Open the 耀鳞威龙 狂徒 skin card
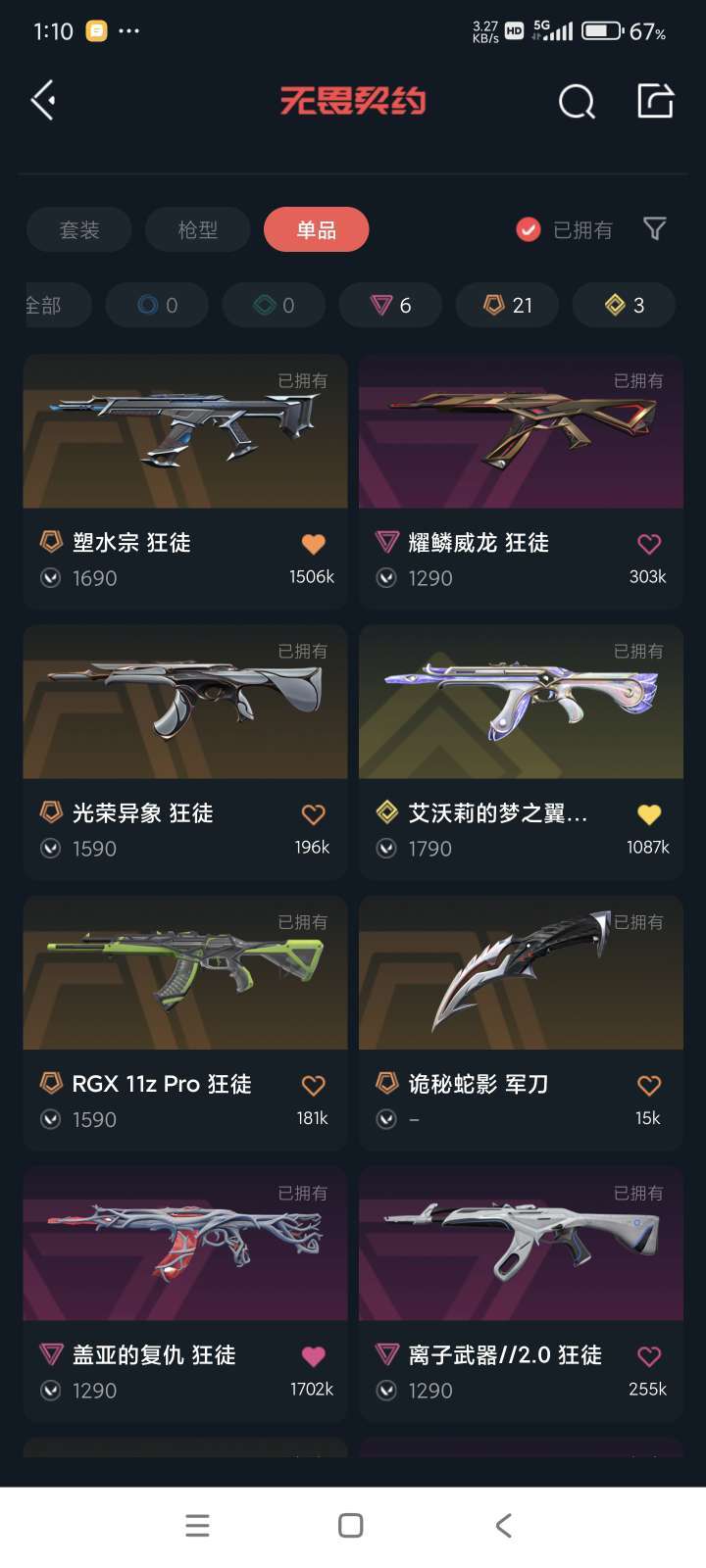 (x=521, y=482)
